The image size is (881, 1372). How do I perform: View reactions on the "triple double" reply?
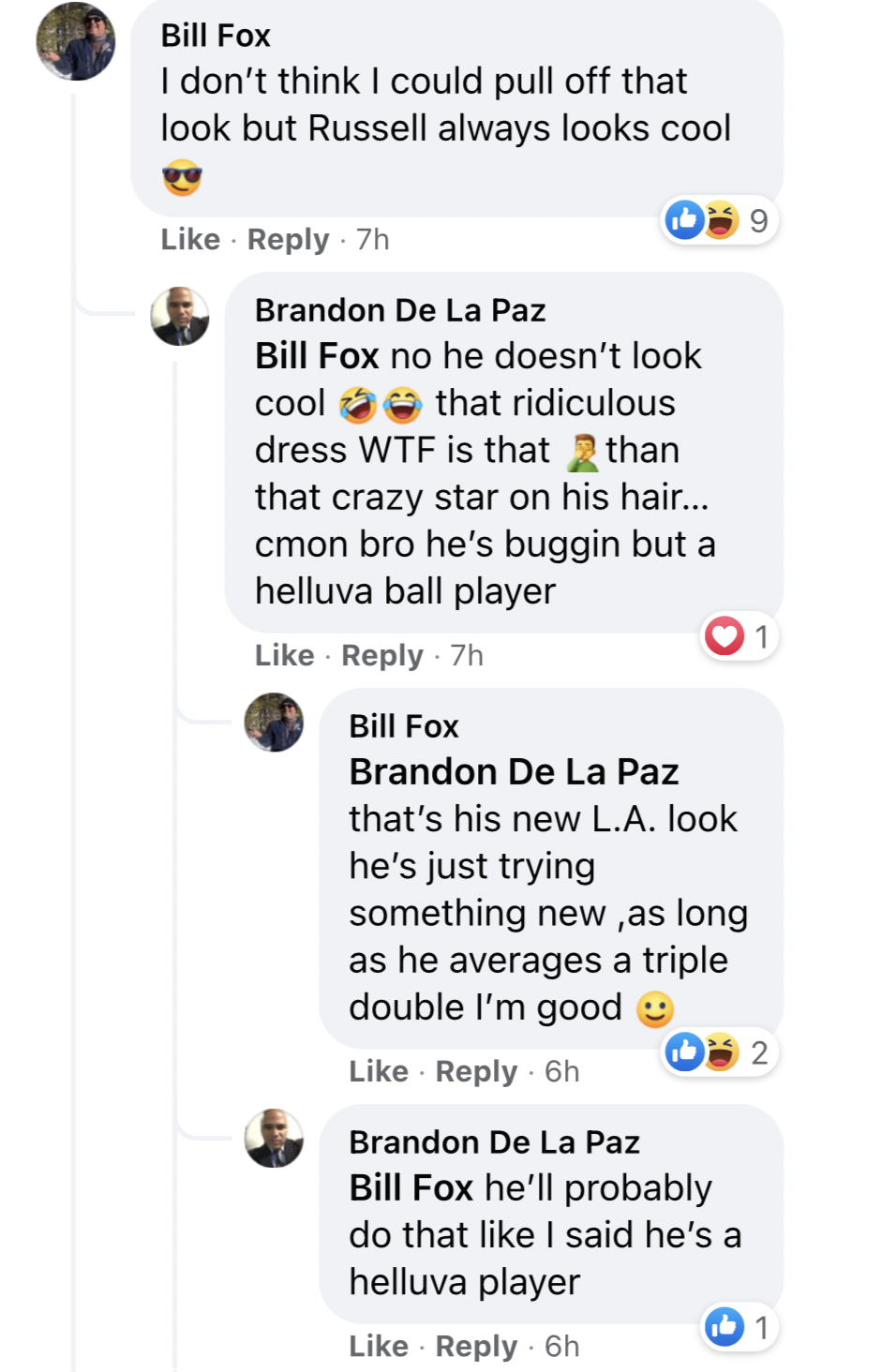pyautogui.click(x=718, y=1052)
